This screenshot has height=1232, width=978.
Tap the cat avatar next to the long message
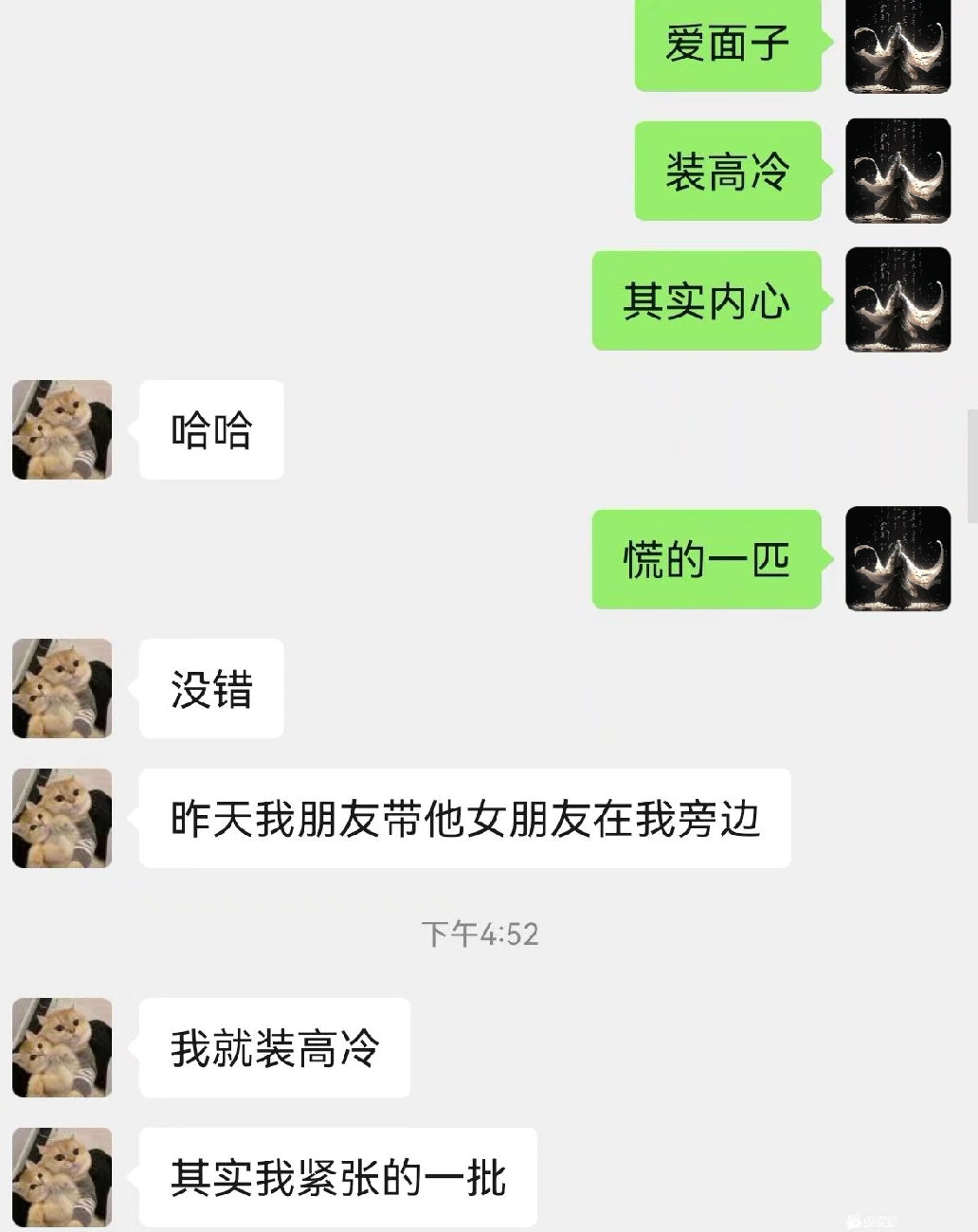tap(61, 817)
